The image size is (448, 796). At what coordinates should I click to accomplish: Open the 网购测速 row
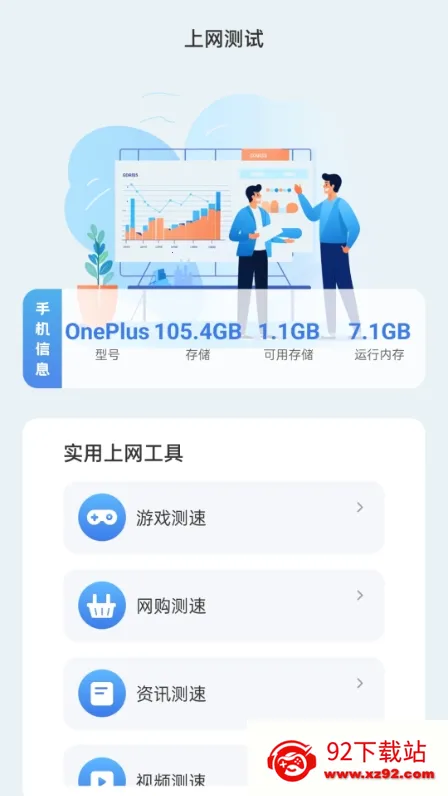click(223, 605)
